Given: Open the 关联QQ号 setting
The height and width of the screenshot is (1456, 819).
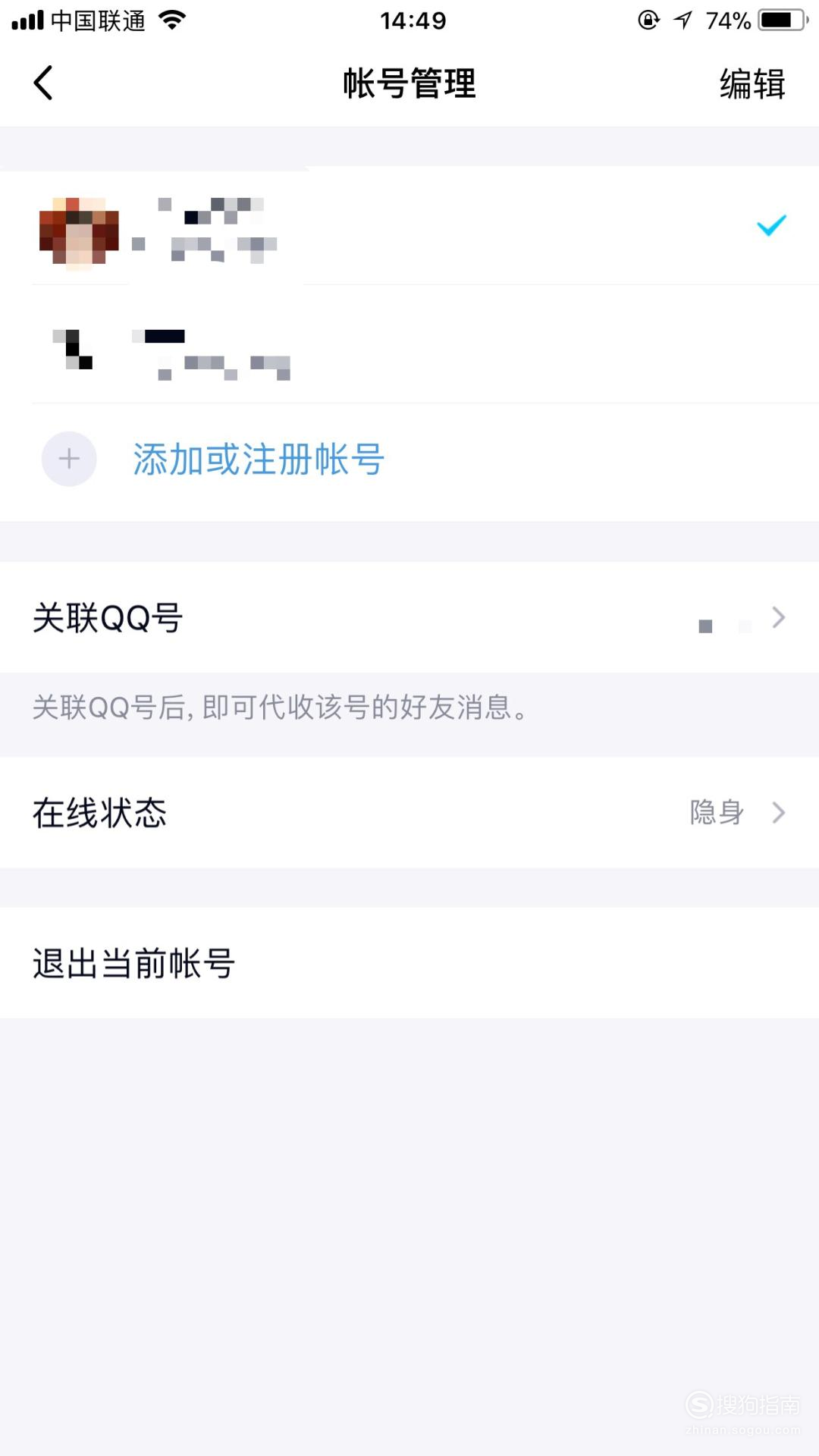Looking at the screenshot, I should click(x=409, y=617).
